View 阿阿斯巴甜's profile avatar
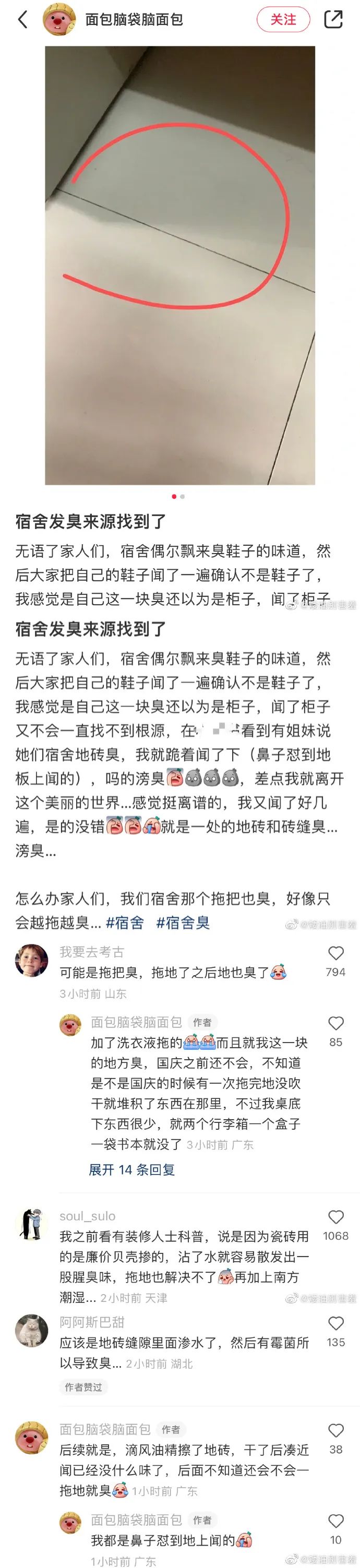The image size is (360, 1568). (32, 1331)
